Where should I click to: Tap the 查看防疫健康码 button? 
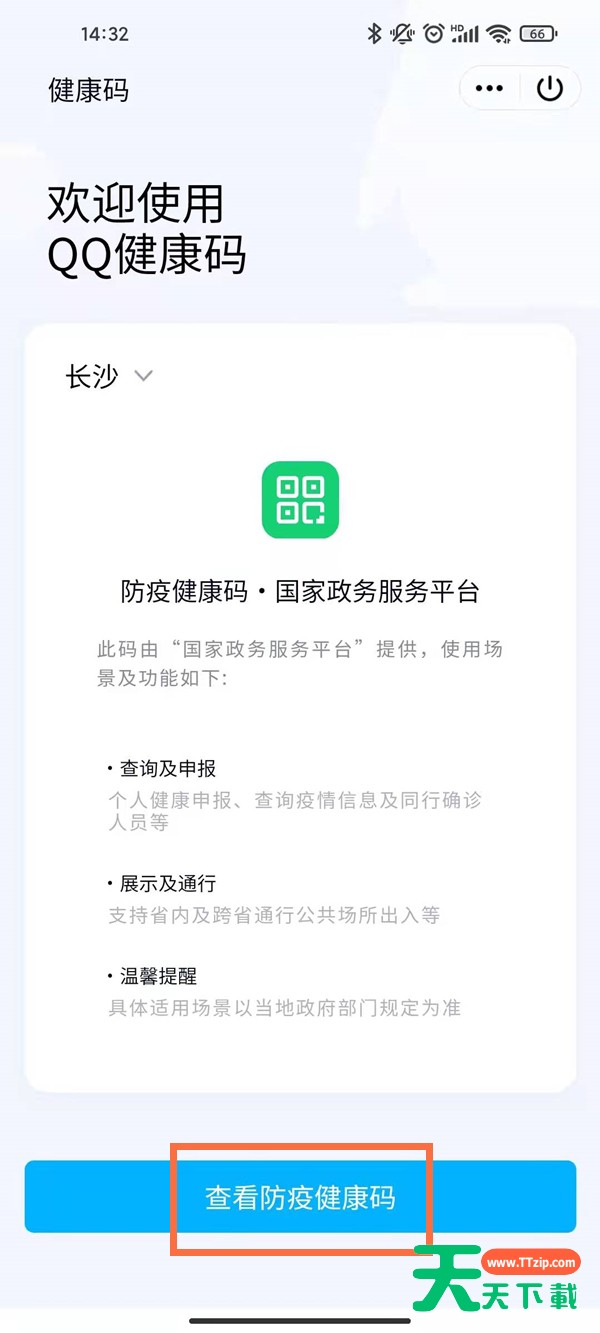pos(300,1197)
